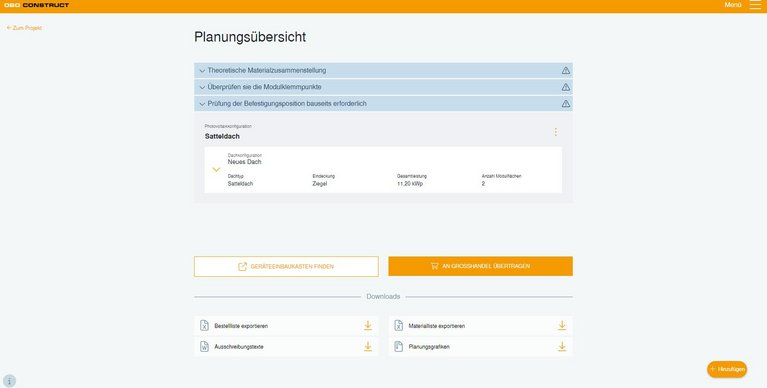The image size is (767, 388).
Task: Go back via Zum Projekt link
Action: pyautogui.click(x=24, y=28)
